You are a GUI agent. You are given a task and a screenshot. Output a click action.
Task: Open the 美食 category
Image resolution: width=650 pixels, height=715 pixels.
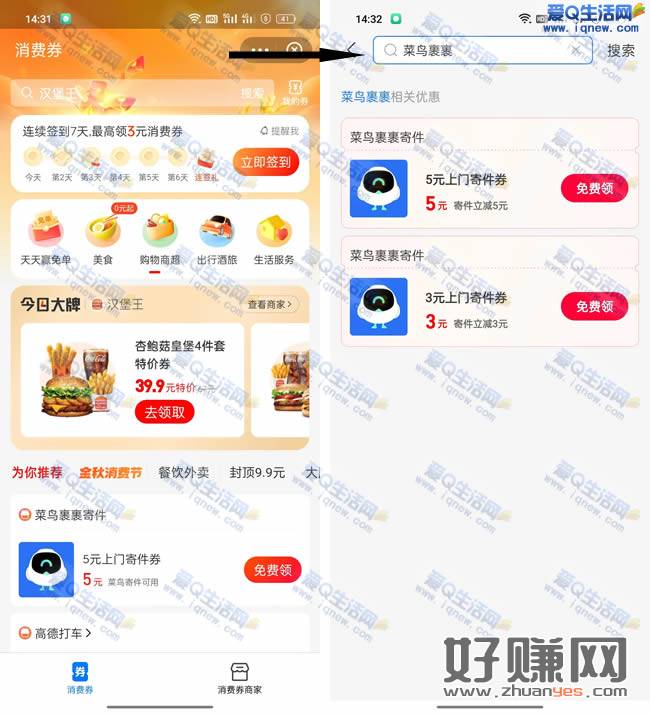[x=103, y=240]
